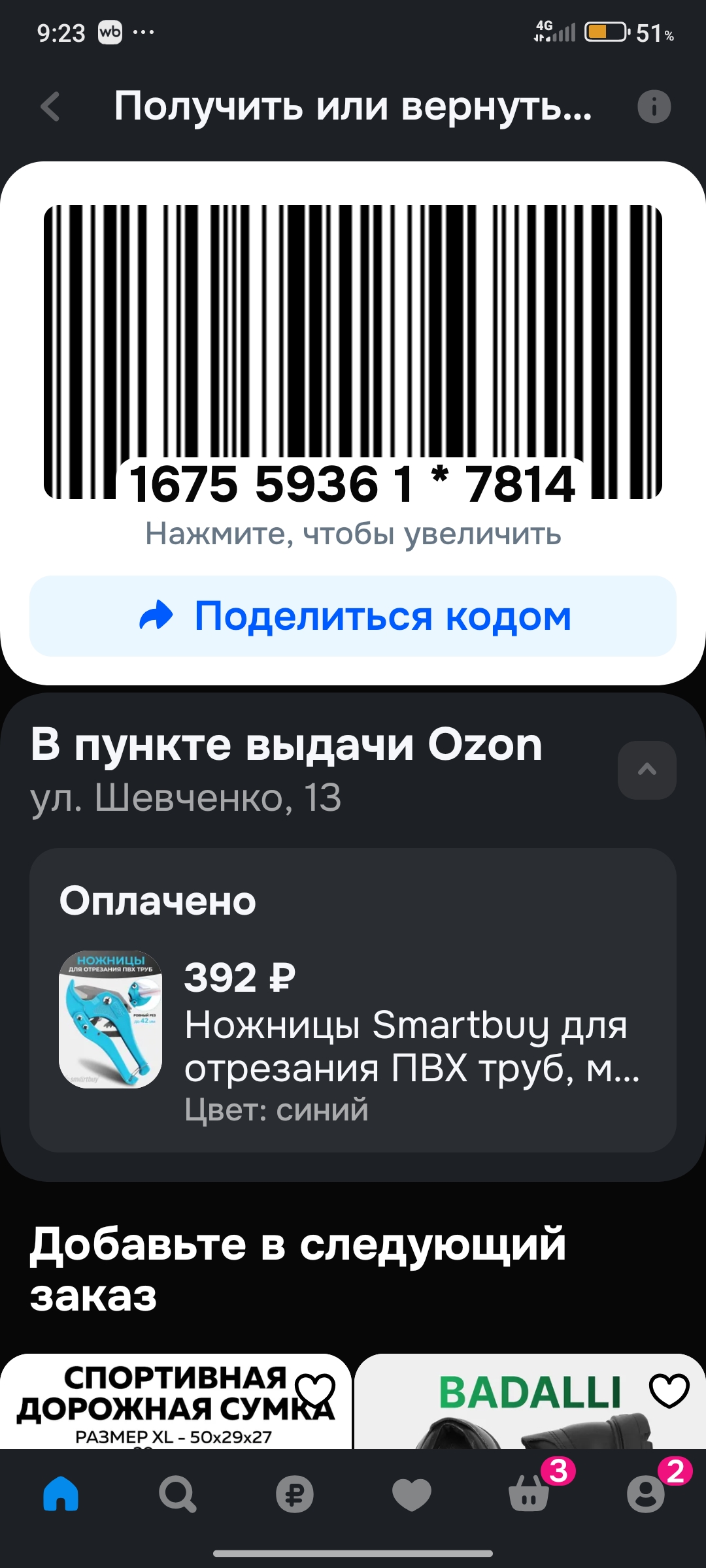Add the BADALLI product to favorites

tap(669, 1390)
